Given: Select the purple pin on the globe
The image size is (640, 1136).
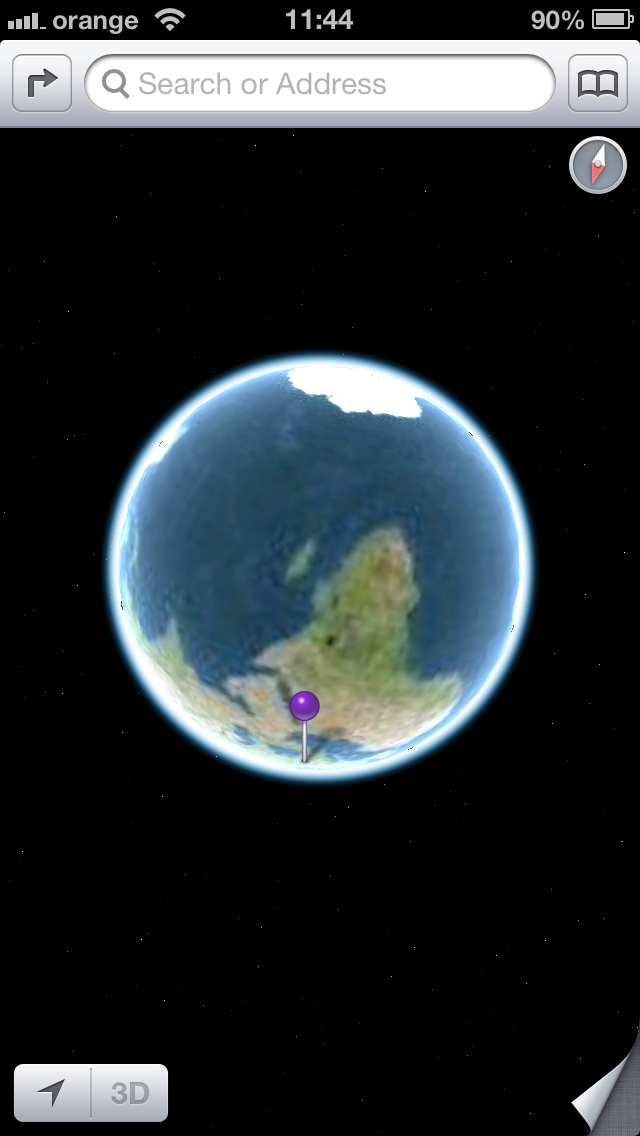Looking at the screenshot, I should [304, 725].
